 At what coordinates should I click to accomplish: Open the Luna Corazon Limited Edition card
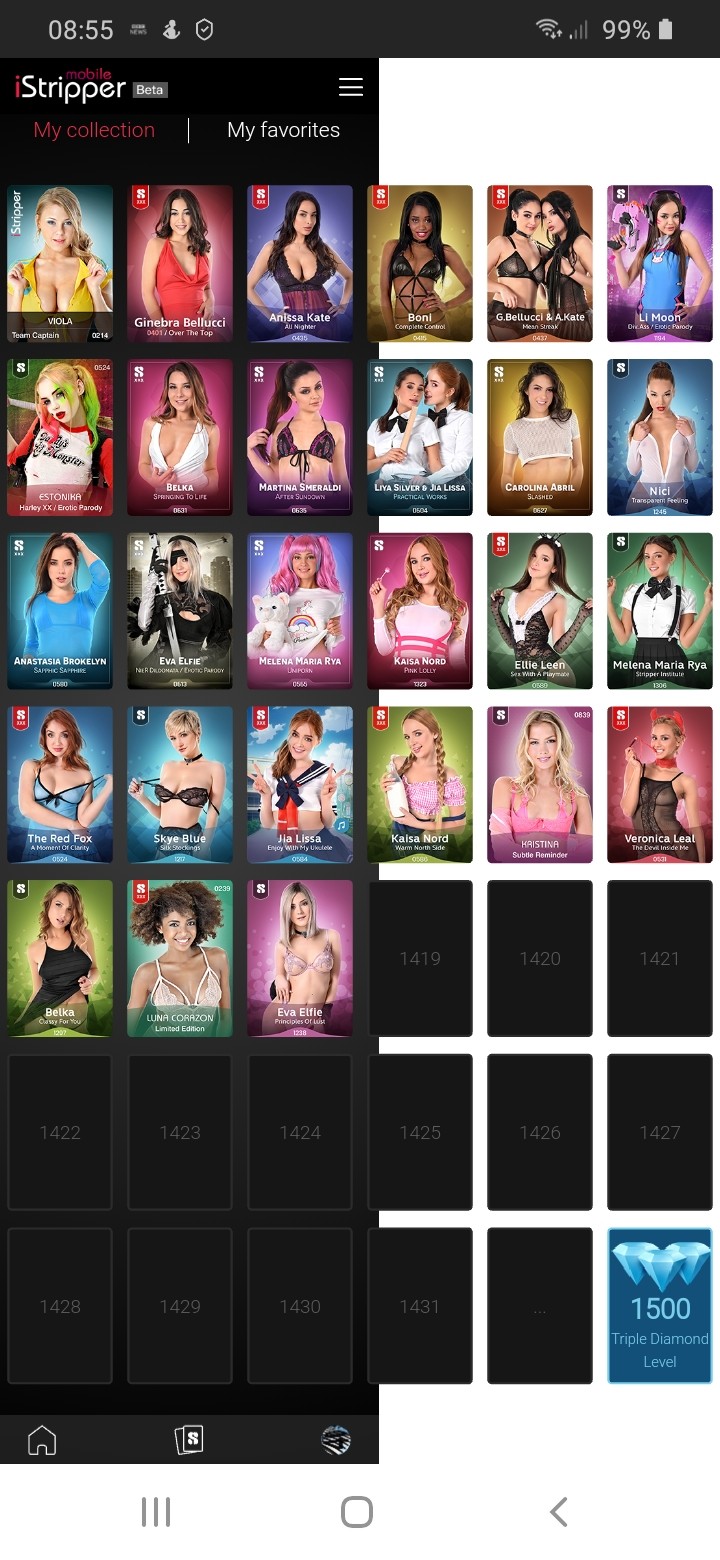click(x=180, y=960)
